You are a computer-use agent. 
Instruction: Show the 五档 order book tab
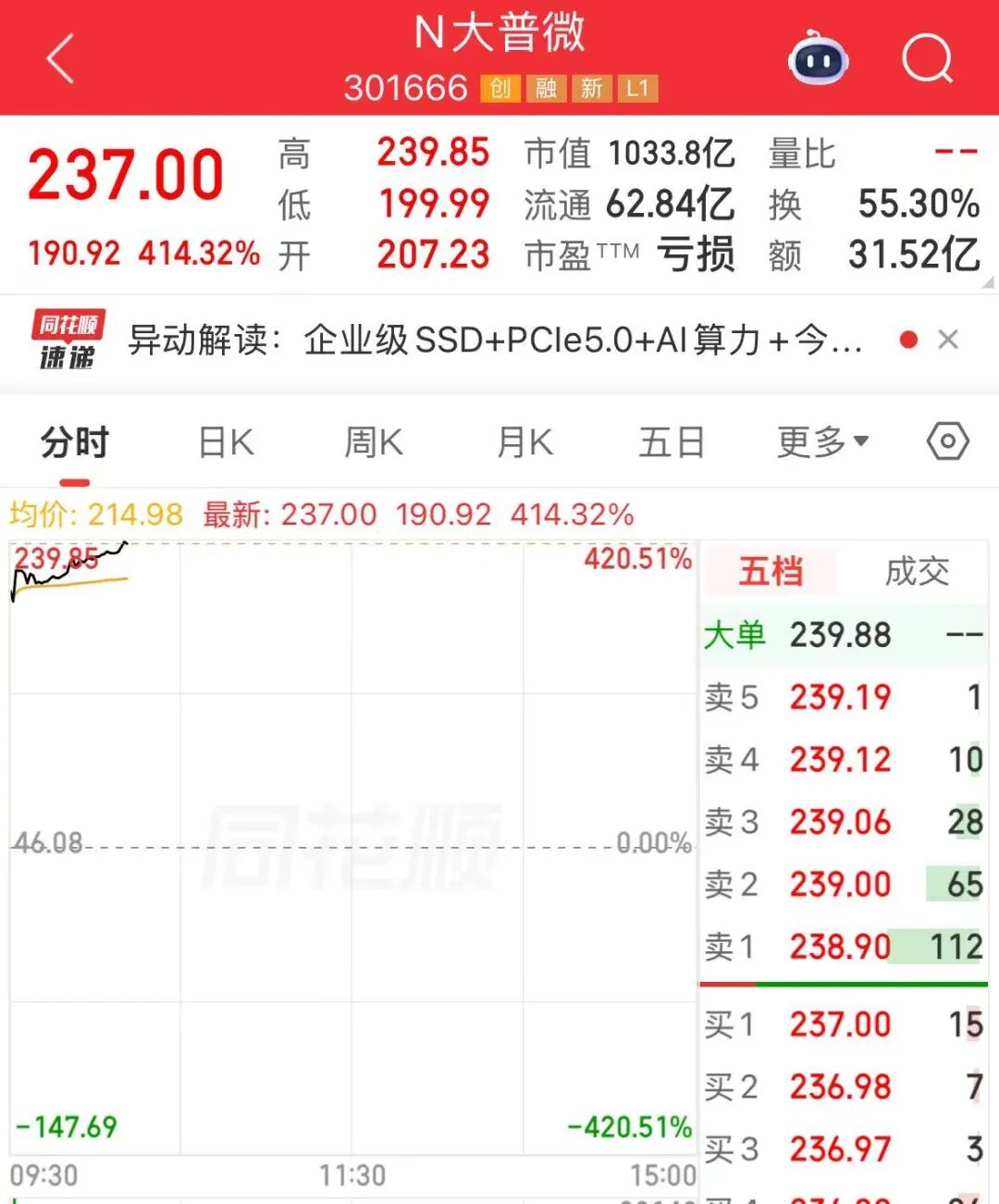point(771,571)
